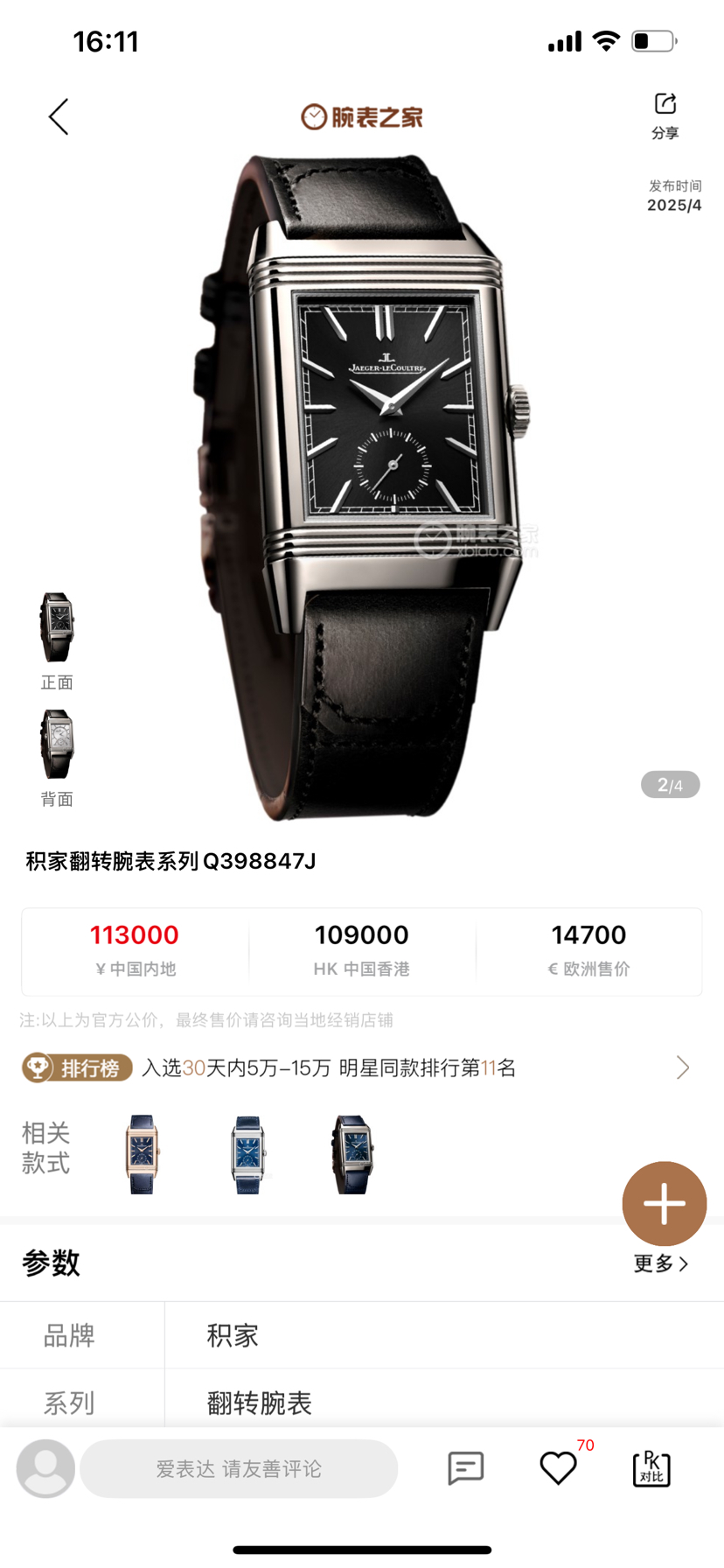Image resolution: width=724 pixels, height=1568 pixels.
Task: Tap the comment input field
Action: coord(239,1468)
